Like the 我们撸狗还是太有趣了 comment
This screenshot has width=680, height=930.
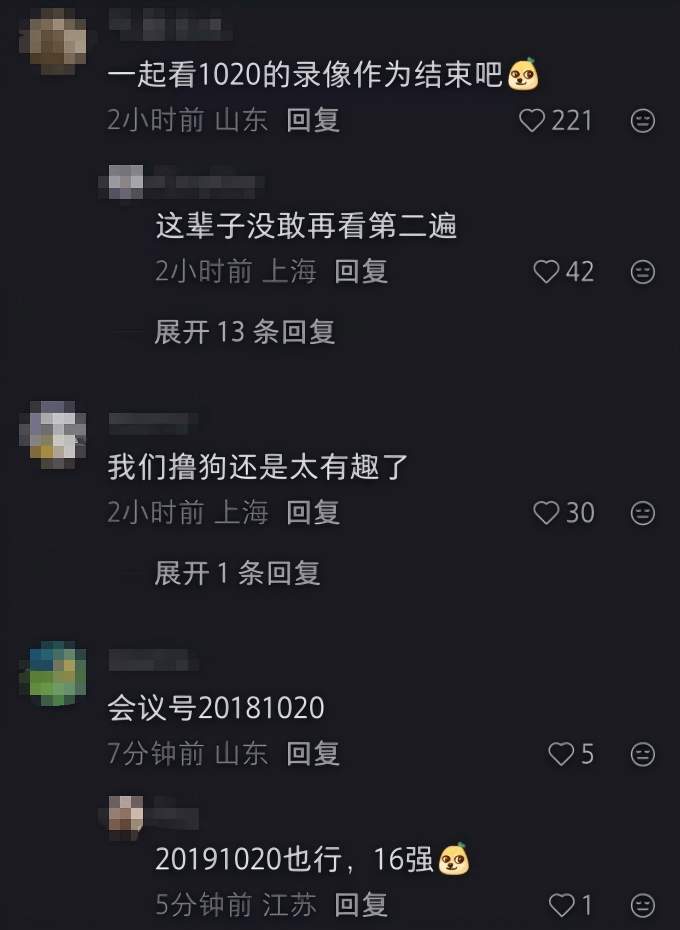click(546, 513)
